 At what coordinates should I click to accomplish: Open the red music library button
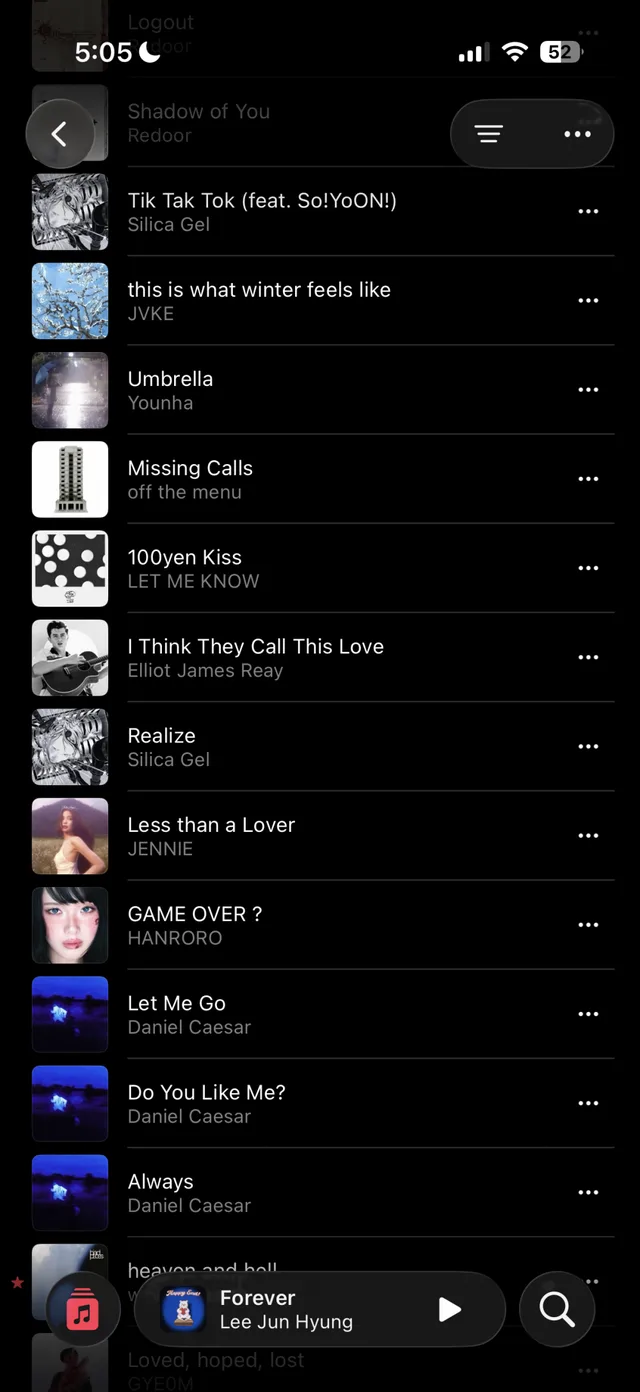click(83, 1309)
